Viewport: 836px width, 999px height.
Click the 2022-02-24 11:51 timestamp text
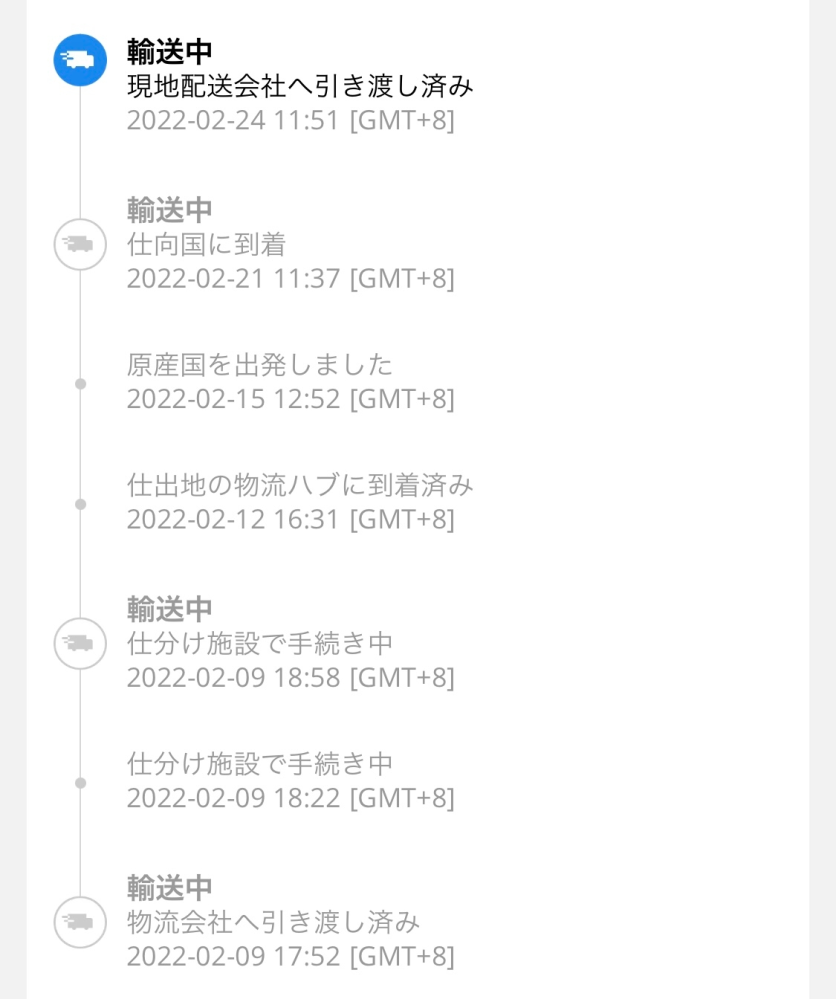[x=292, y=121]
